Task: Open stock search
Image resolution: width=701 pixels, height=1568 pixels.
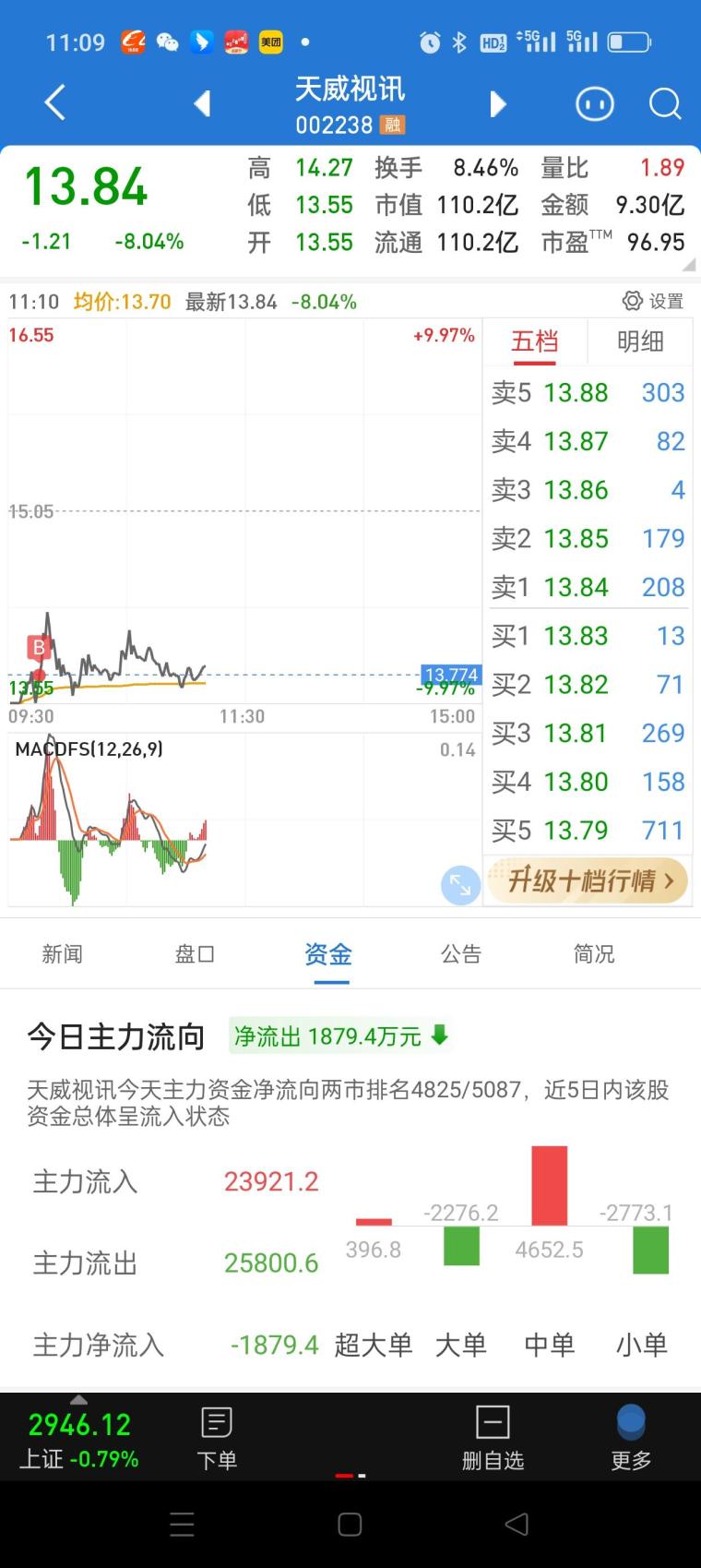Action: [664, 103]
